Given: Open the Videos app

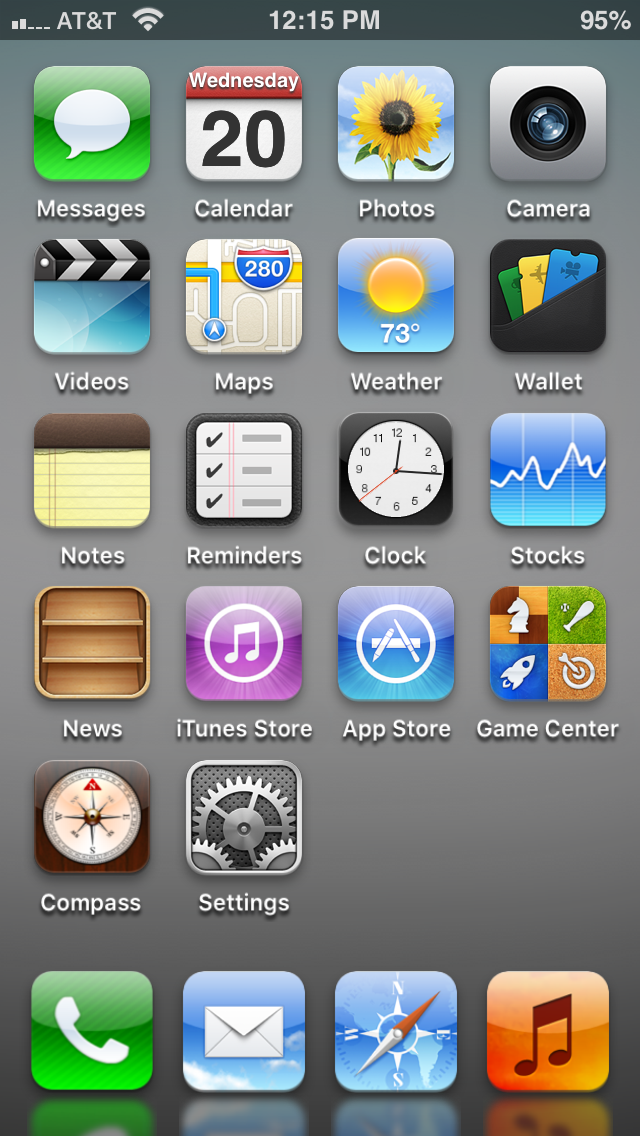Looking at the screenshot, I should 92,297.
